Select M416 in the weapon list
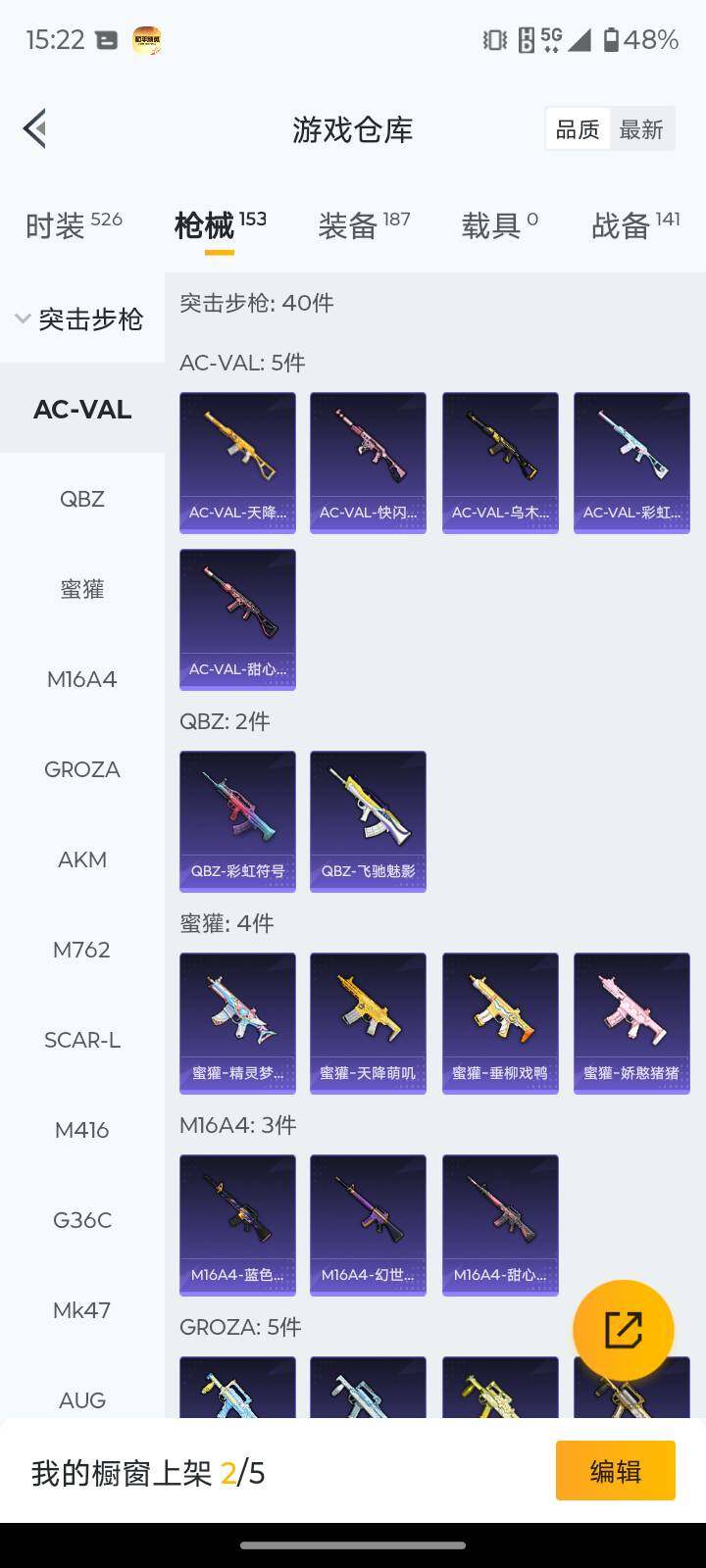The height and width of the screenshot is (1568, 706). pyautogui.click(x=82, y=1130)
